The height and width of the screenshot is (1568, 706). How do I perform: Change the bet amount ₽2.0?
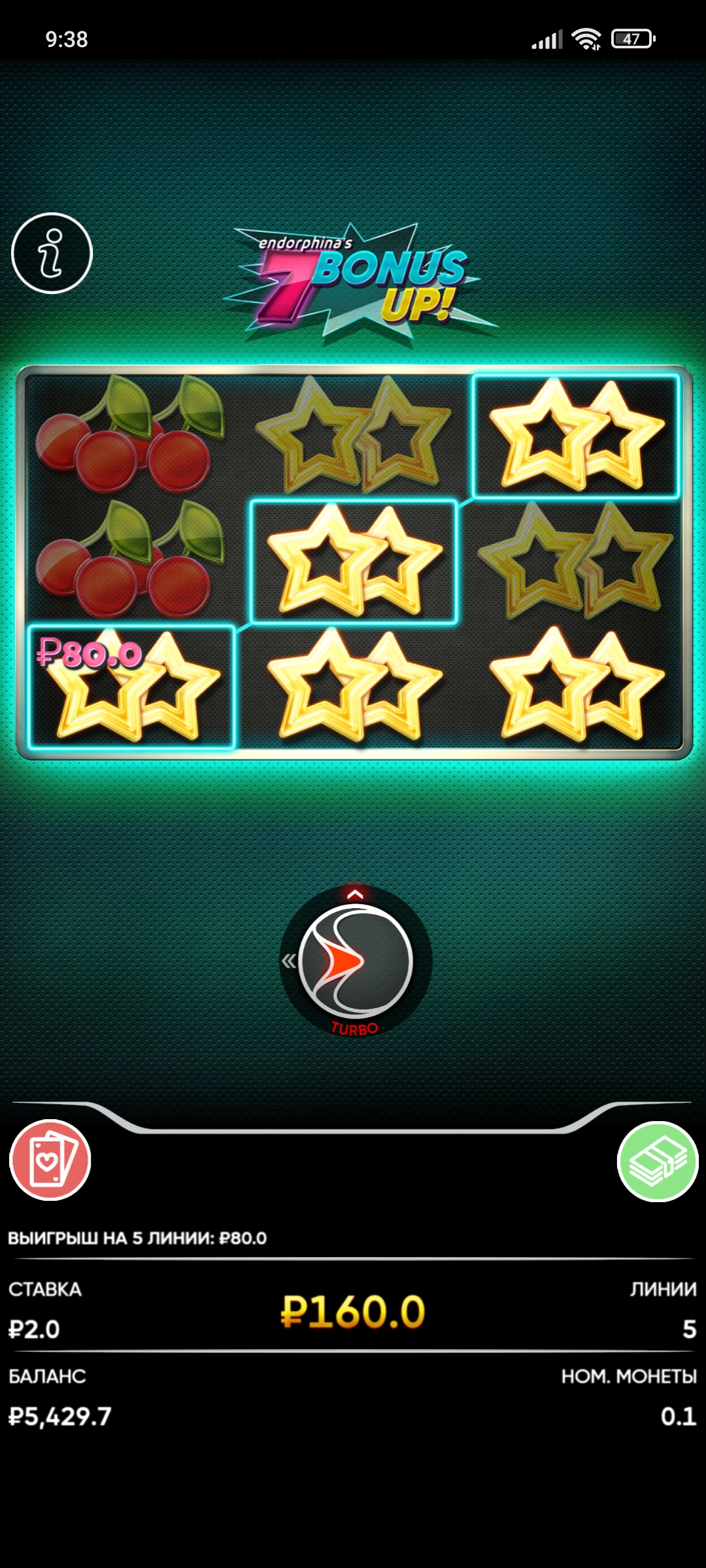(x=34, y=1329)
